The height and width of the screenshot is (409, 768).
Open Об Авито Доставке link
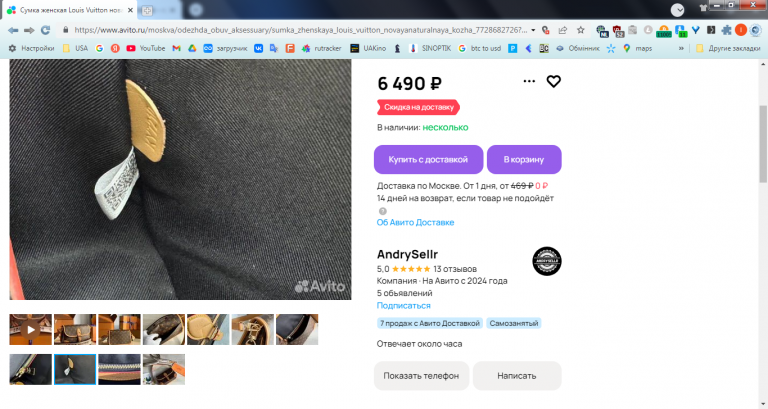[415, 222]
